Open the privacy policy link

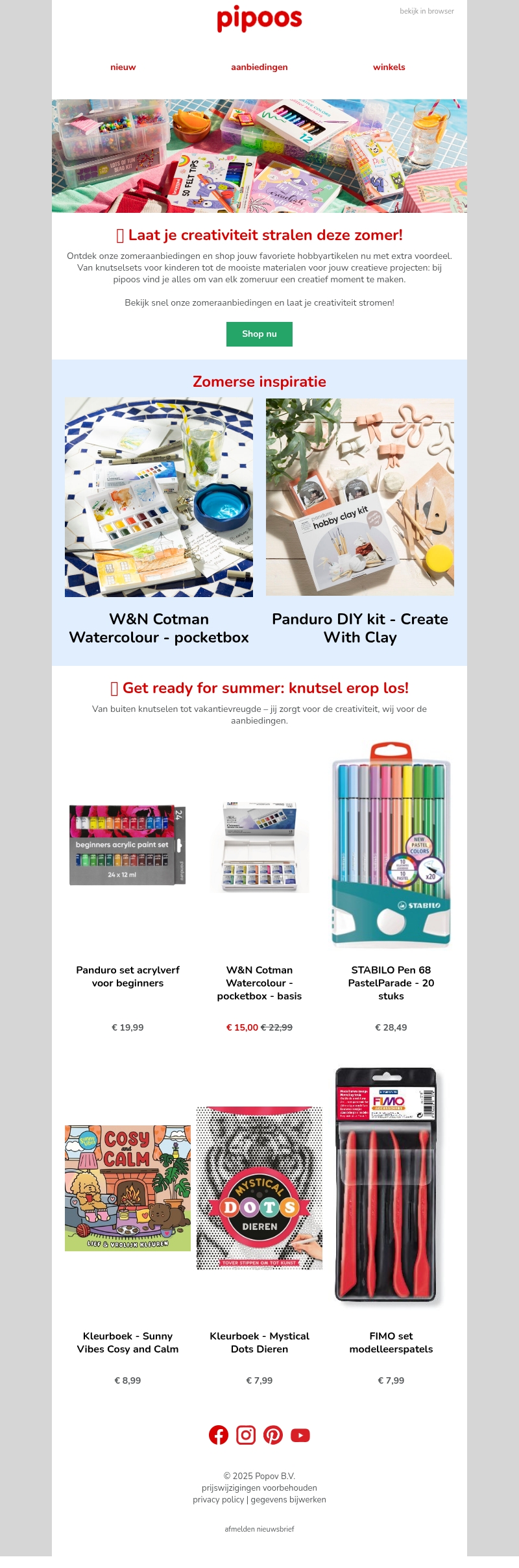point(218,1500)
